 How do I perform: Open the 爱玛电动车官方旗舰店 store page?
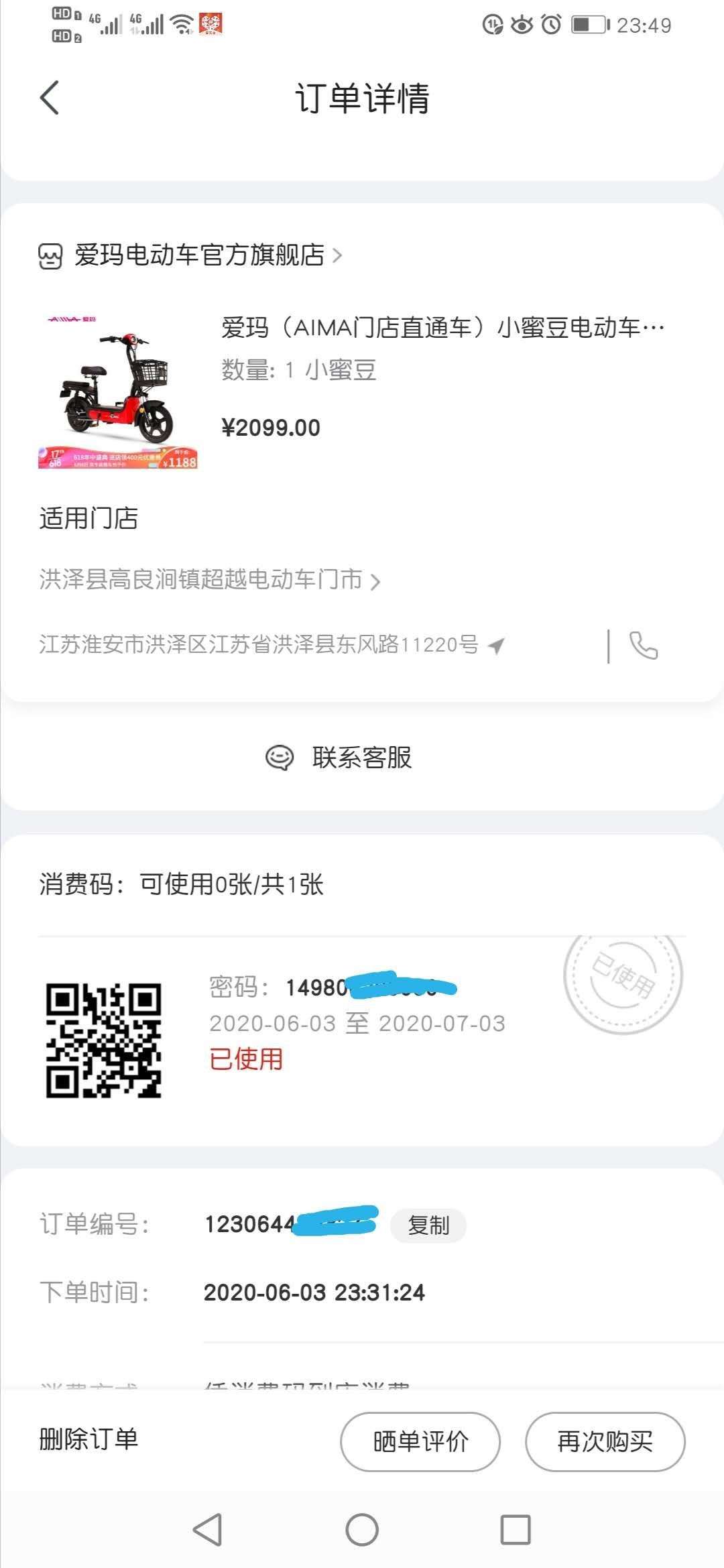190,255
